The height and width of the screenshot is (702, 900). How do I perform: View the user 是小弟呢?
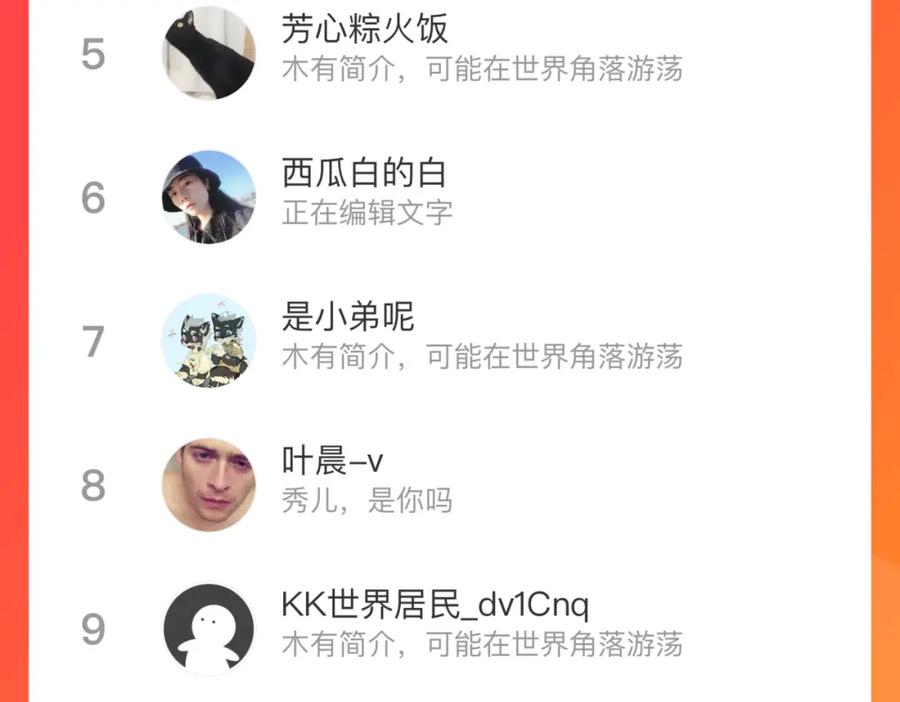pos(348,318)
